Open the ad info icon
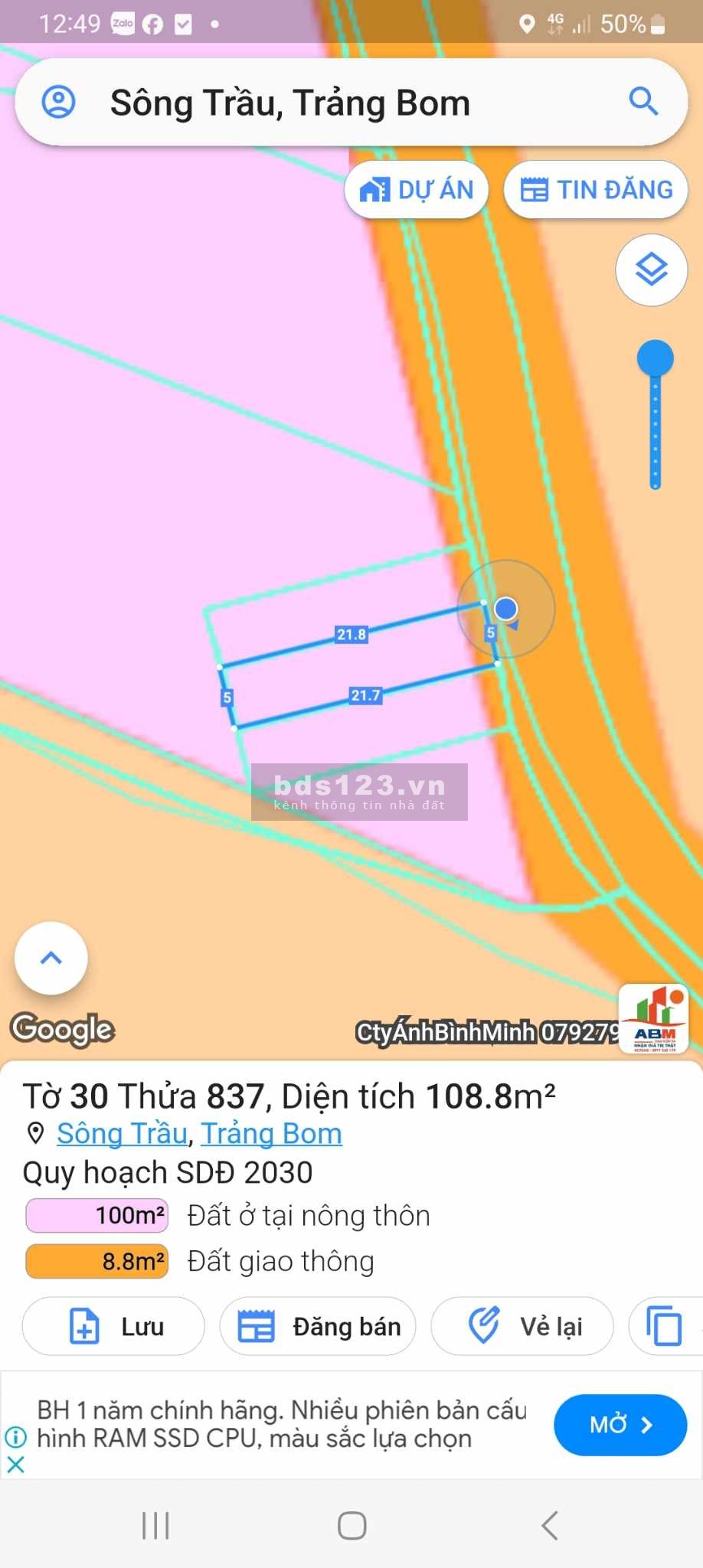The height and width of the screenshot is (1568, 703). pyautogui.click(x=15, y=1437)
